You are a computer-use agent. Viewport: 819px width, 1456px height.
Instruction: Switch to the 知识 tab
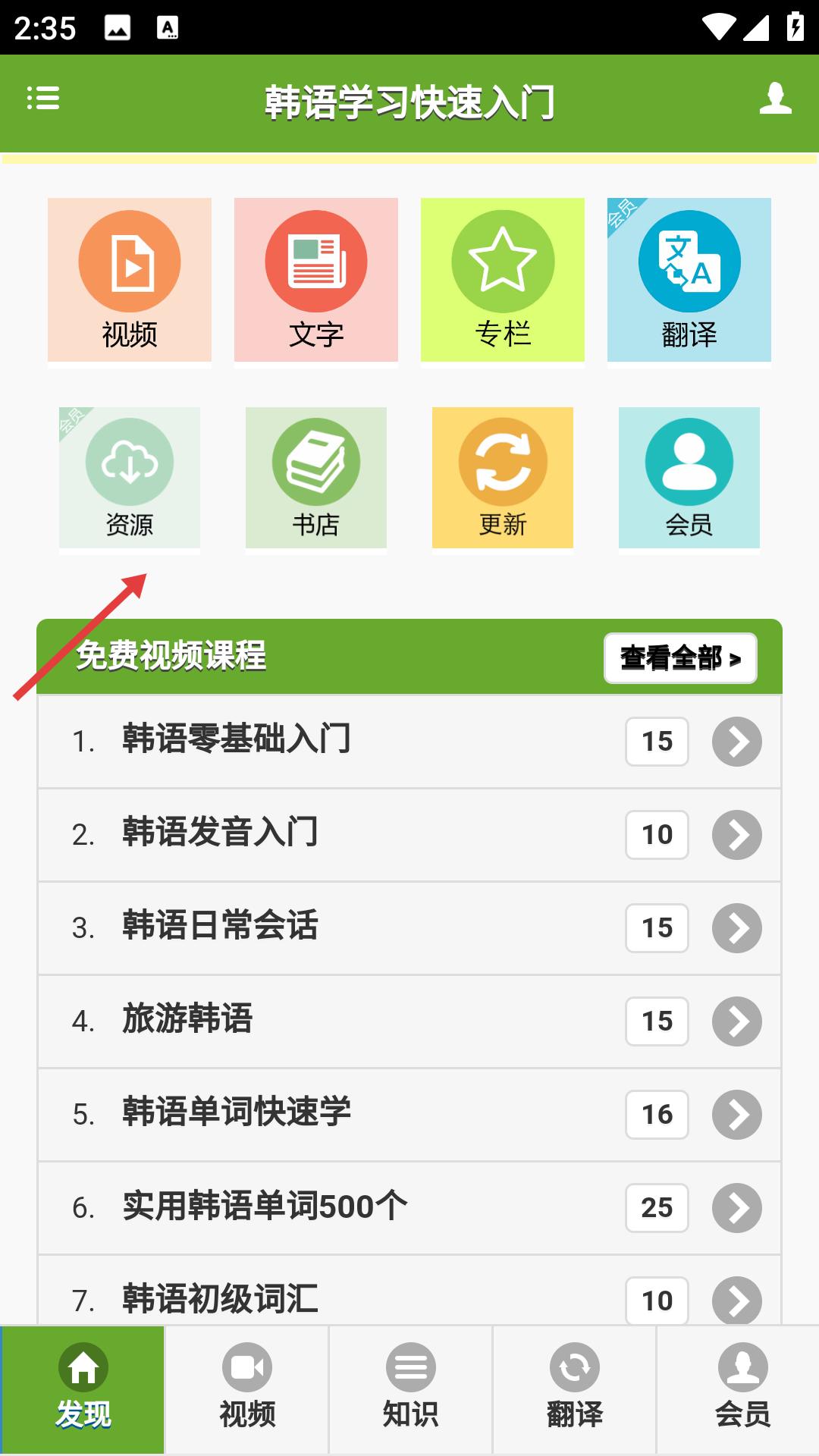point(411,1390)
